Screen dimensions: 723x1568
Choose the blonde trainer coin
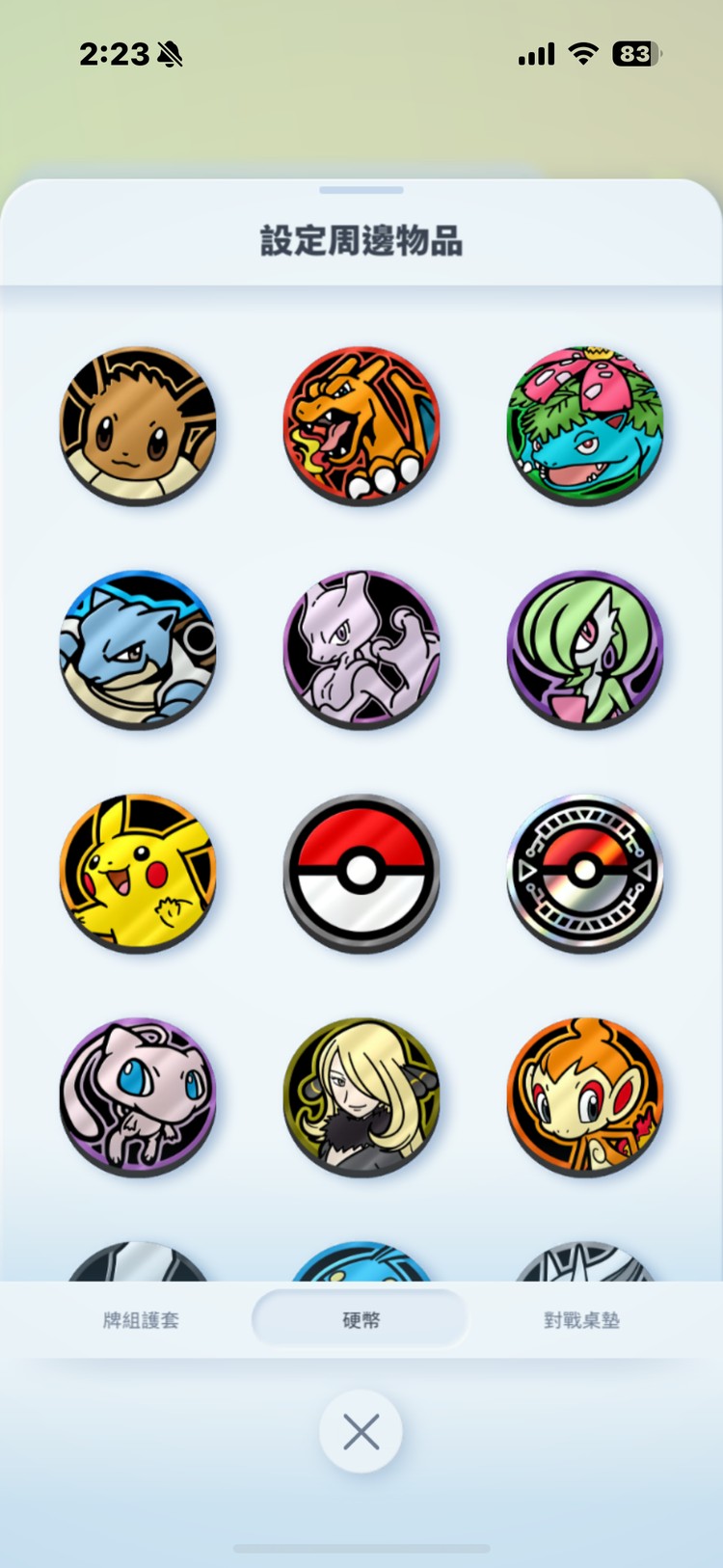tap(361, 1095)
